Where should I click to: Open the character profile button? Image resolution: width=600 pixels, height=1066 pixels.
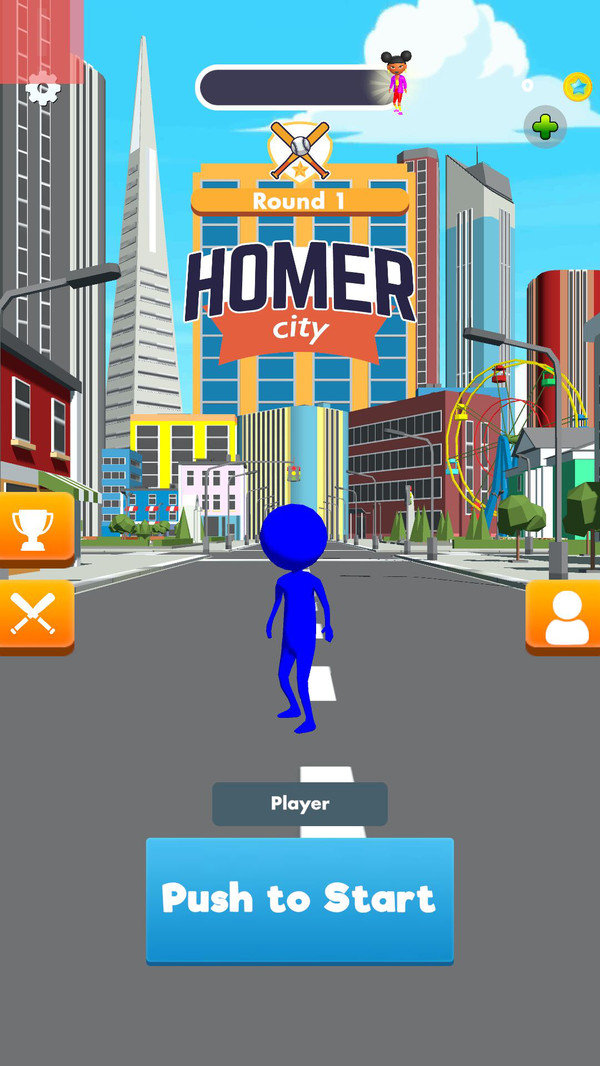pyautogui.click(x=564, y=616)
